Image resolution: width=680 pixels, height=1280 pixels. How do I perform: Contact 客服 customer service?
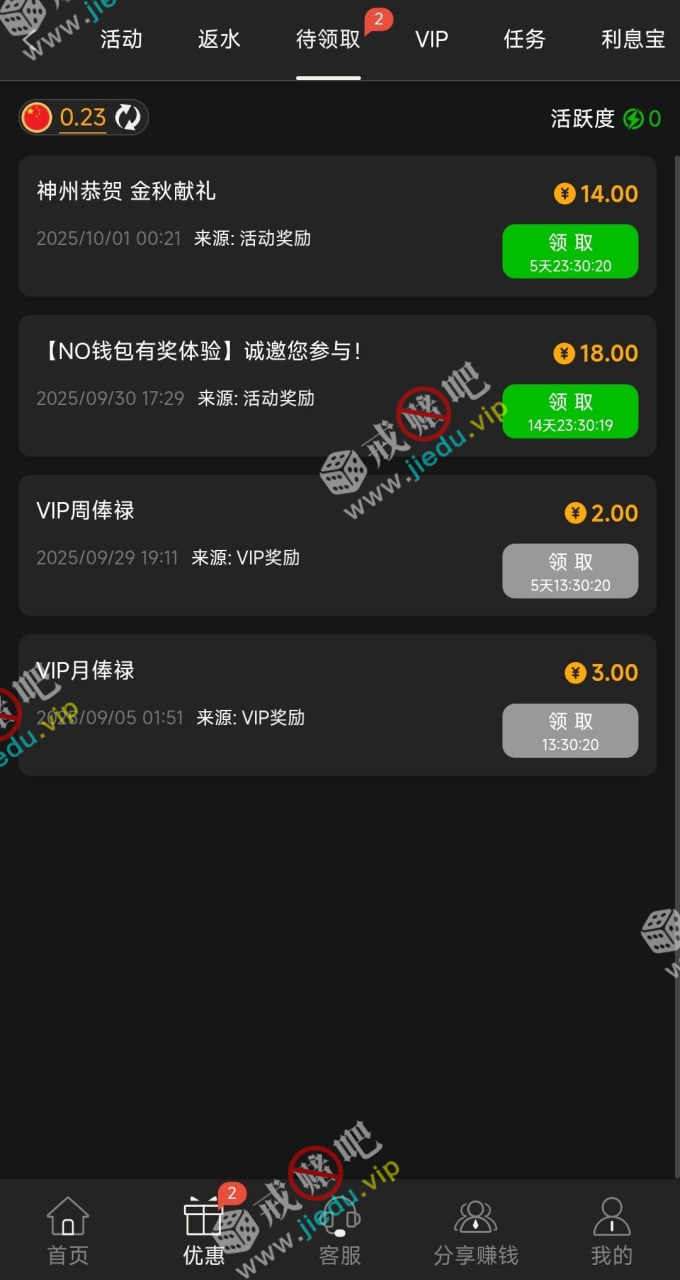(x=340, y=1231)
